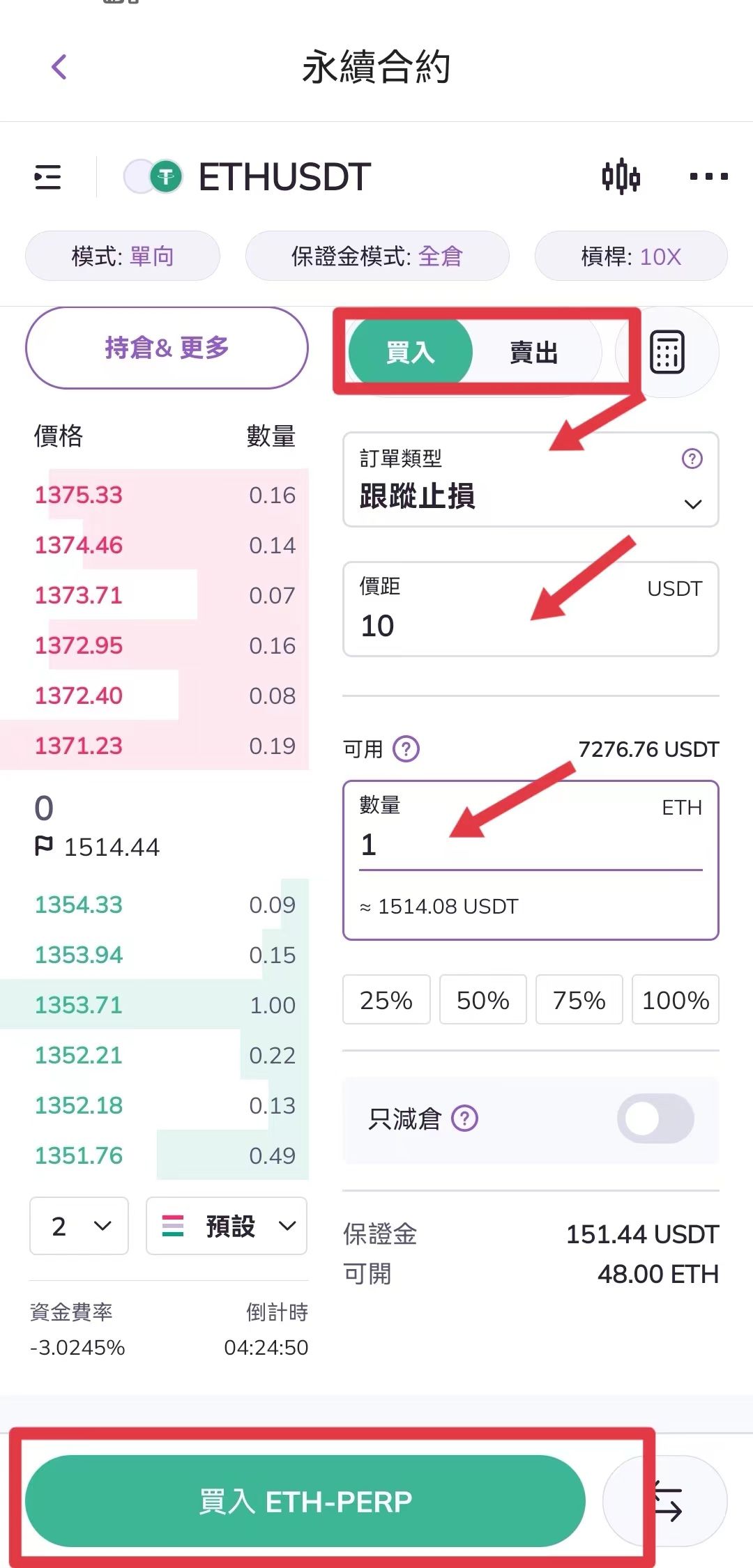753x1568 pixels.
Task: Change 保證金模式: 全倉
Action: [x=377, y=256]
